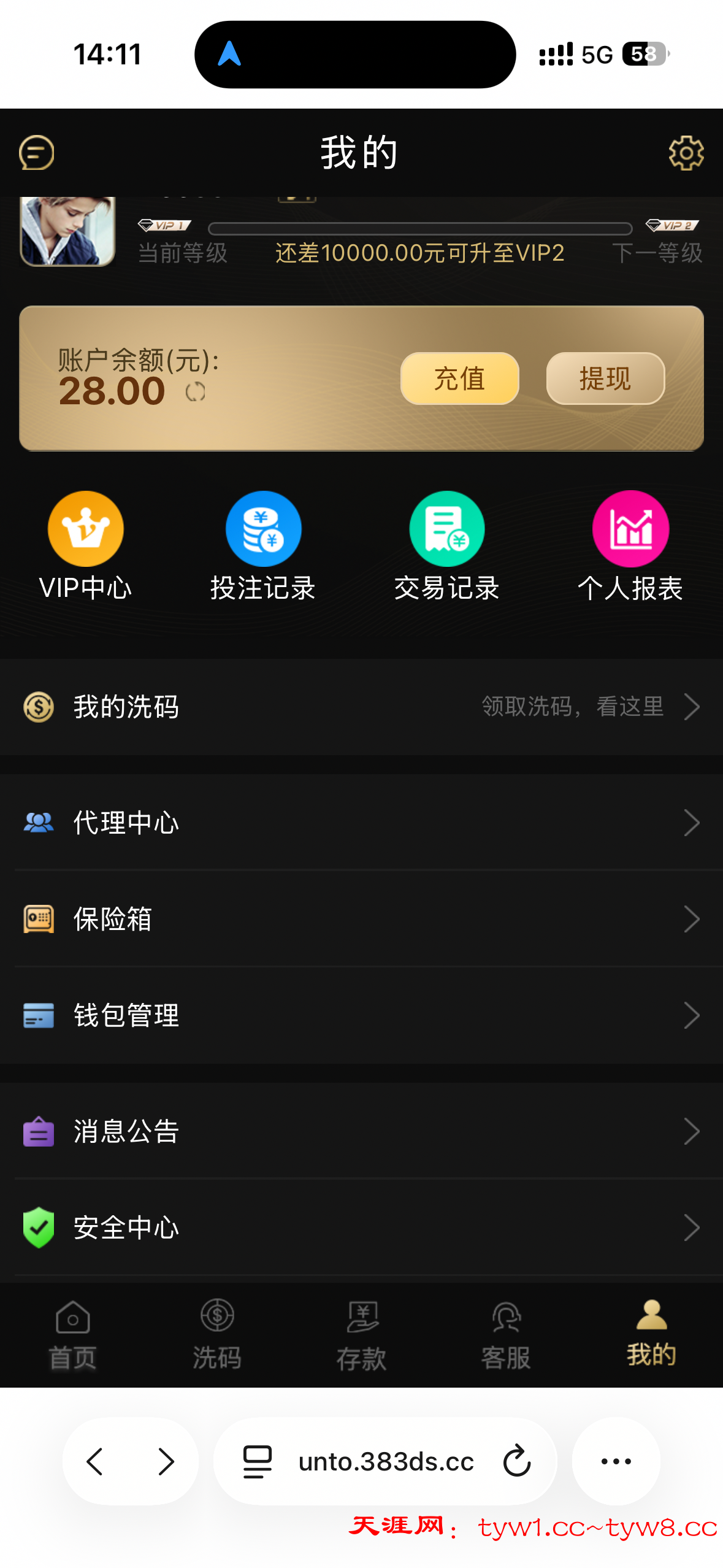Refresh the account balance
723x1568 pixels.
point(196,391)
